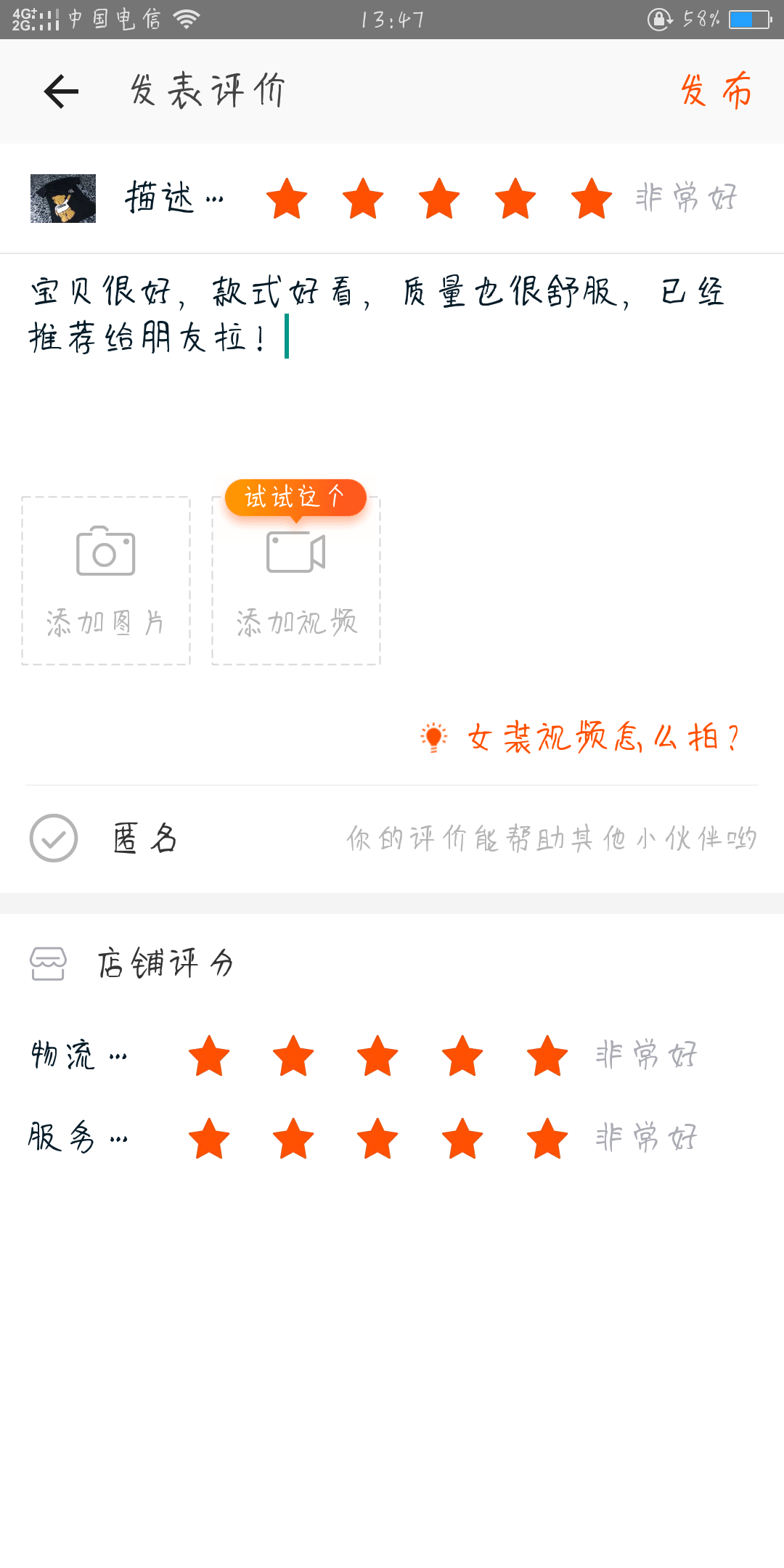The height and width of the screenshot is (1568, 784).
Task: Set 描述 rating to one star
Action: [287, 198]
